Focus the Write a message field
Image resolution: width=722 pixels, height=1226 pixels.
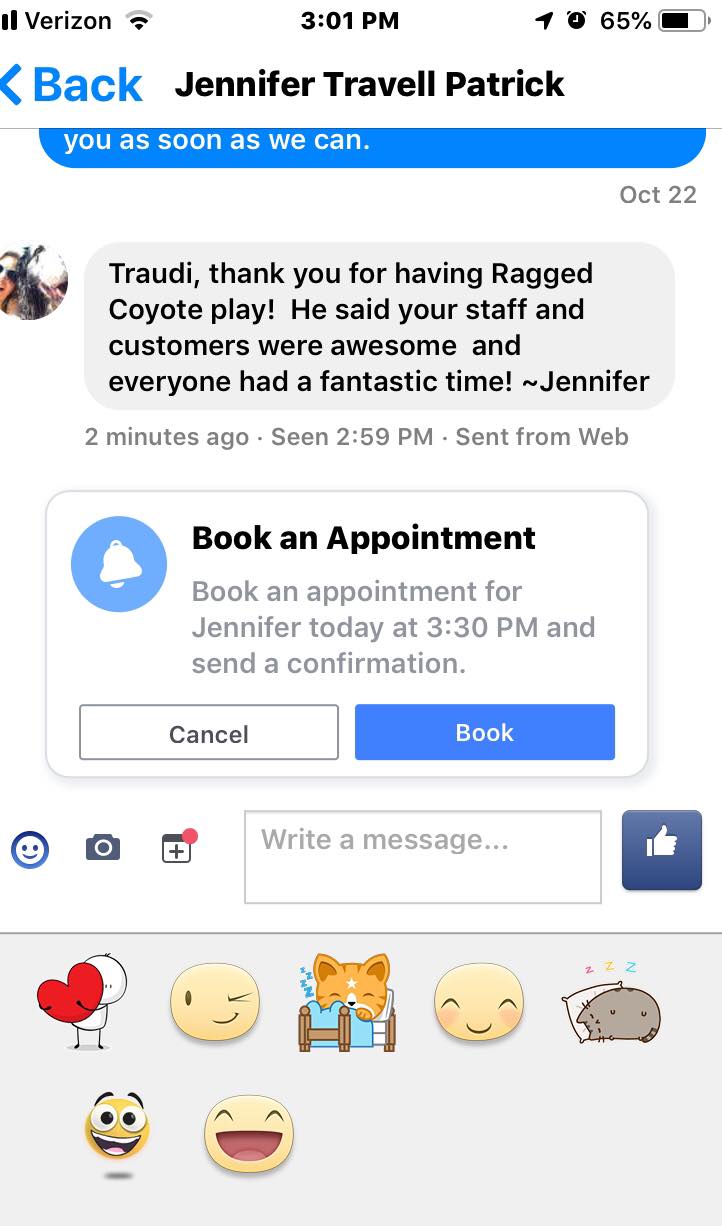pos(422,856)
